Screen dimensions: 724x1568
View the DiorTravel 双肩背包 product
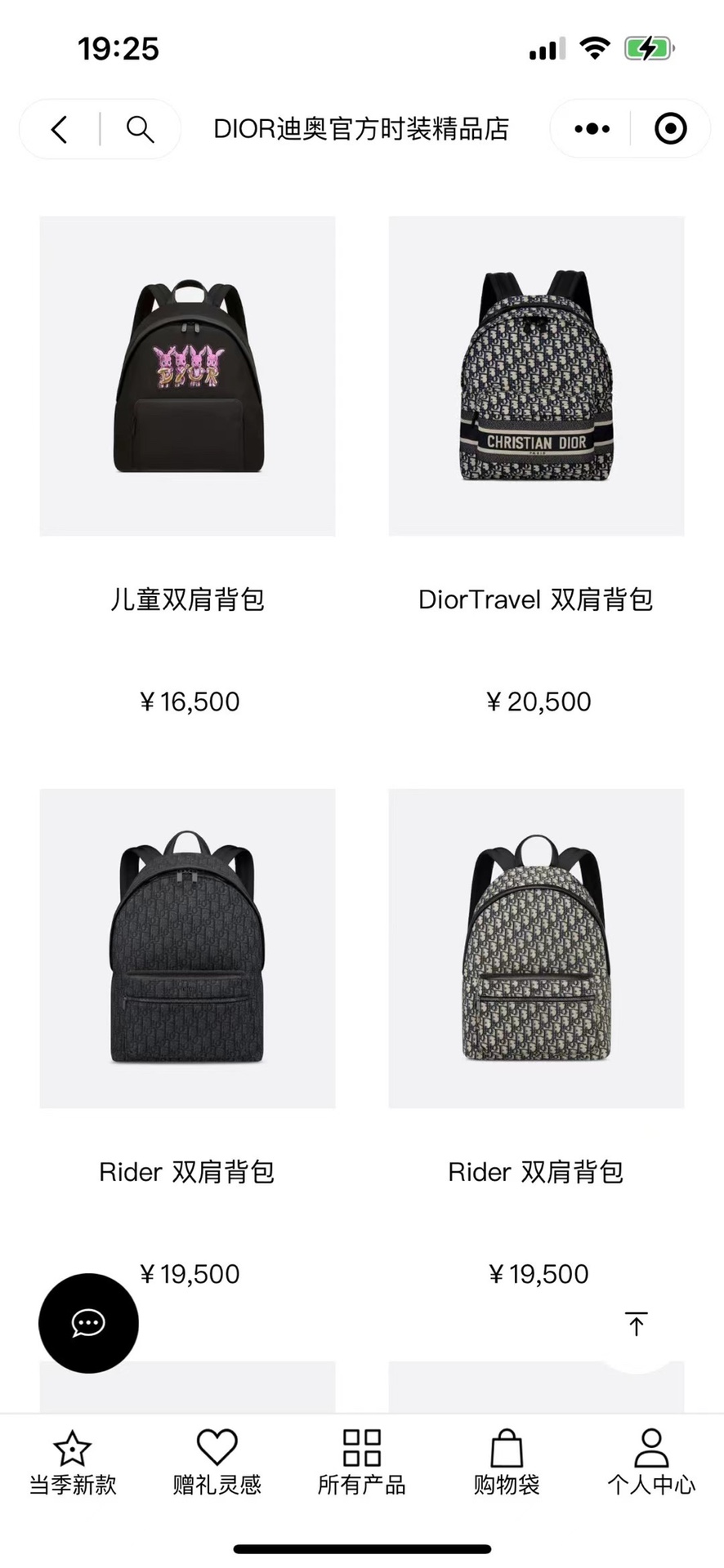(536, 376)
